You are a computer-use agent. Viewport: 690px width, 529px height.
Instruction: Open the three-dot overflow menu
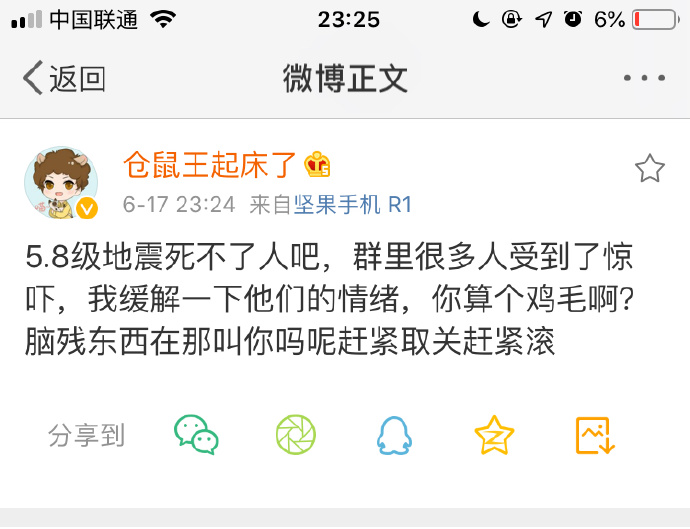(643, 78)
